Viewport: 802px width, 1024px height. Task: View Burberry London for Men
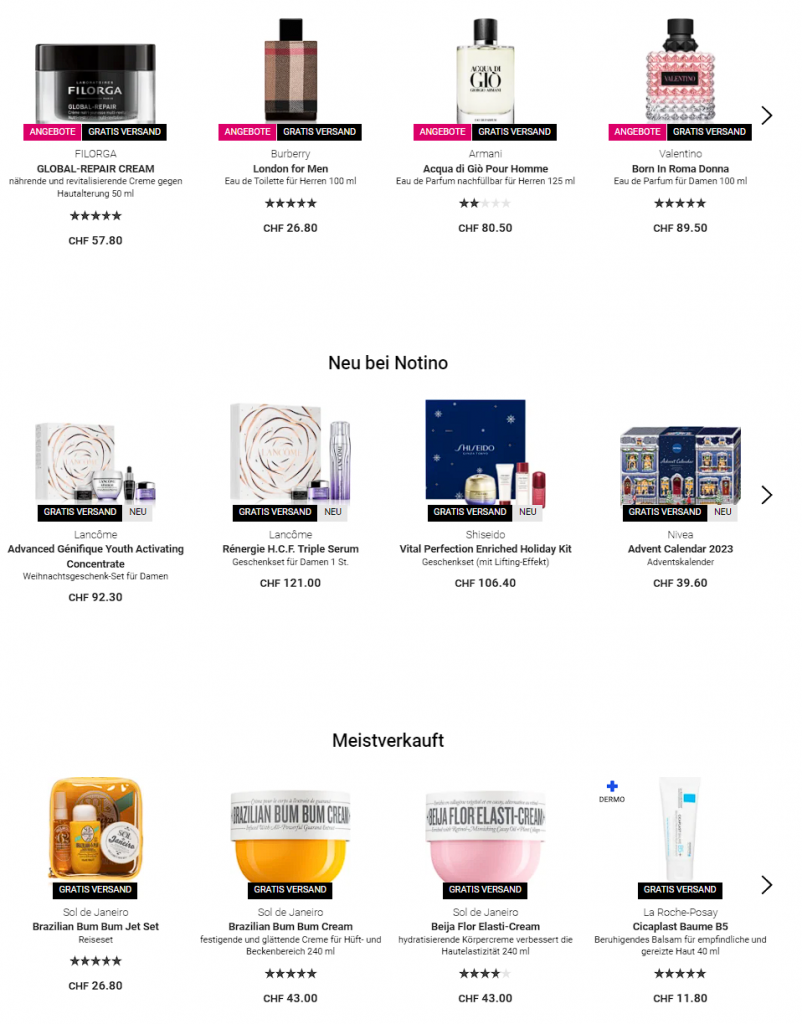[290, 169]
